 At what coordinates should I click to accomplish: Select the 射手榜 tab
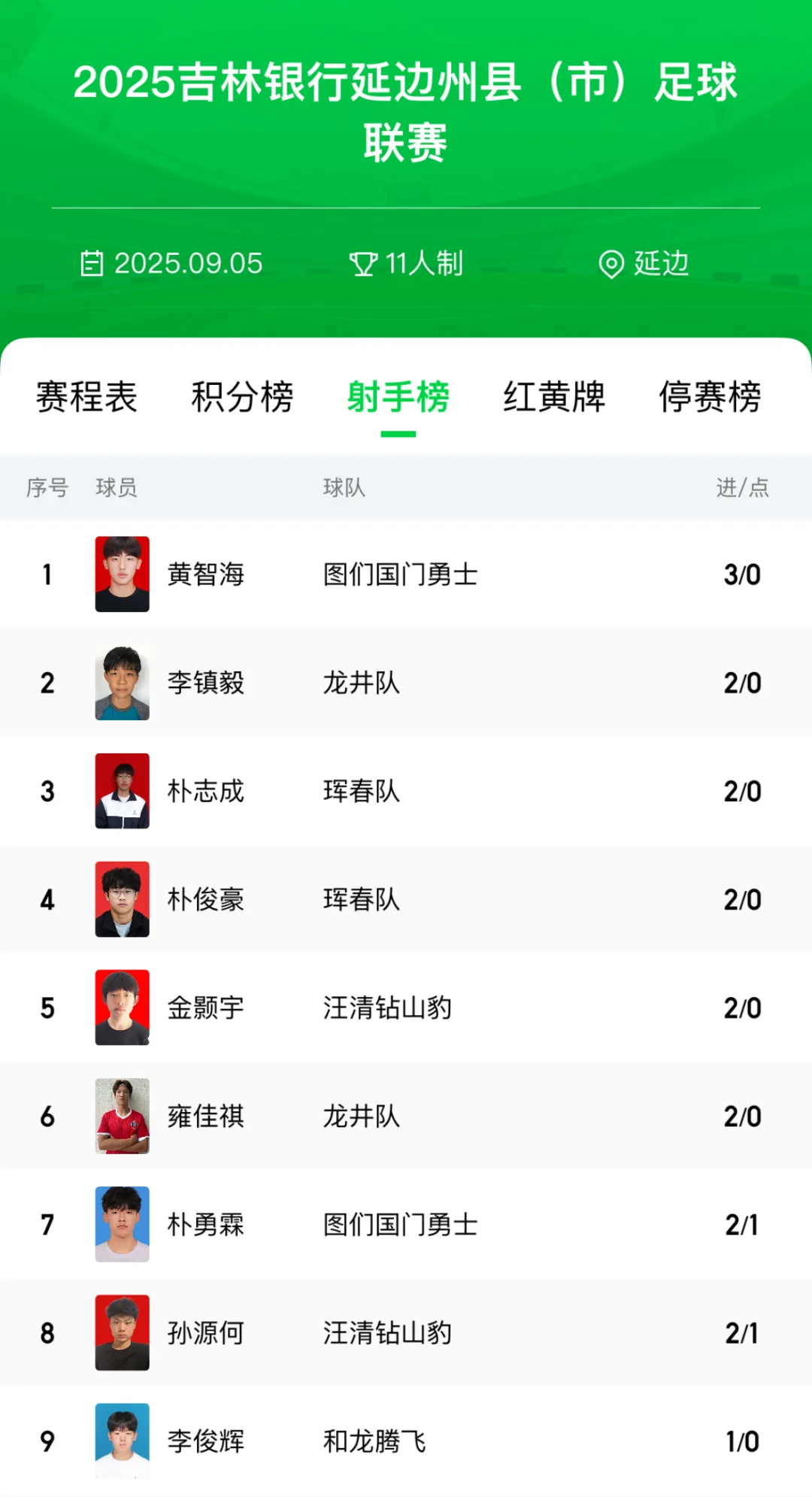(x=398, y=397)
